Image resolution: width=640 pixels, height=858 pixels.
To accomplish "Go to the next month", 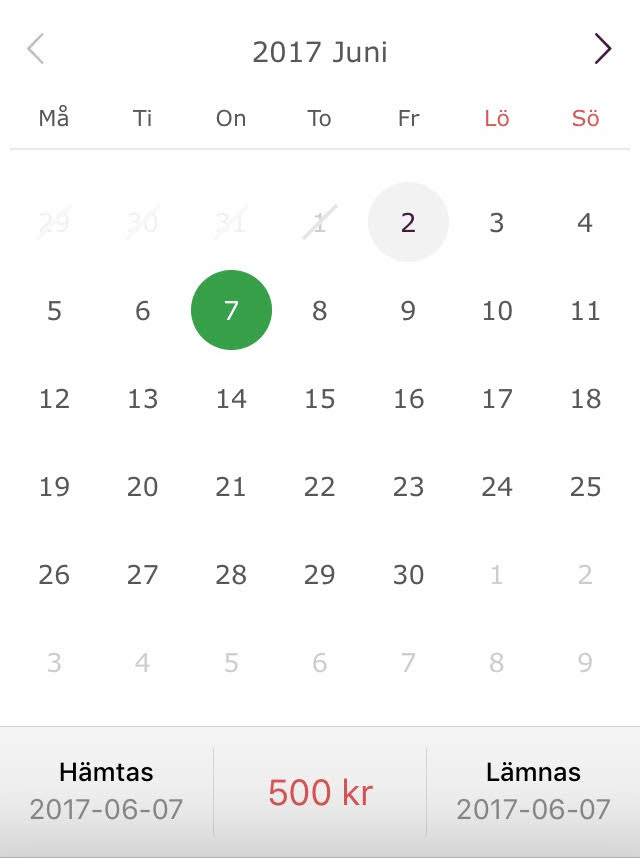I will 602,49.
